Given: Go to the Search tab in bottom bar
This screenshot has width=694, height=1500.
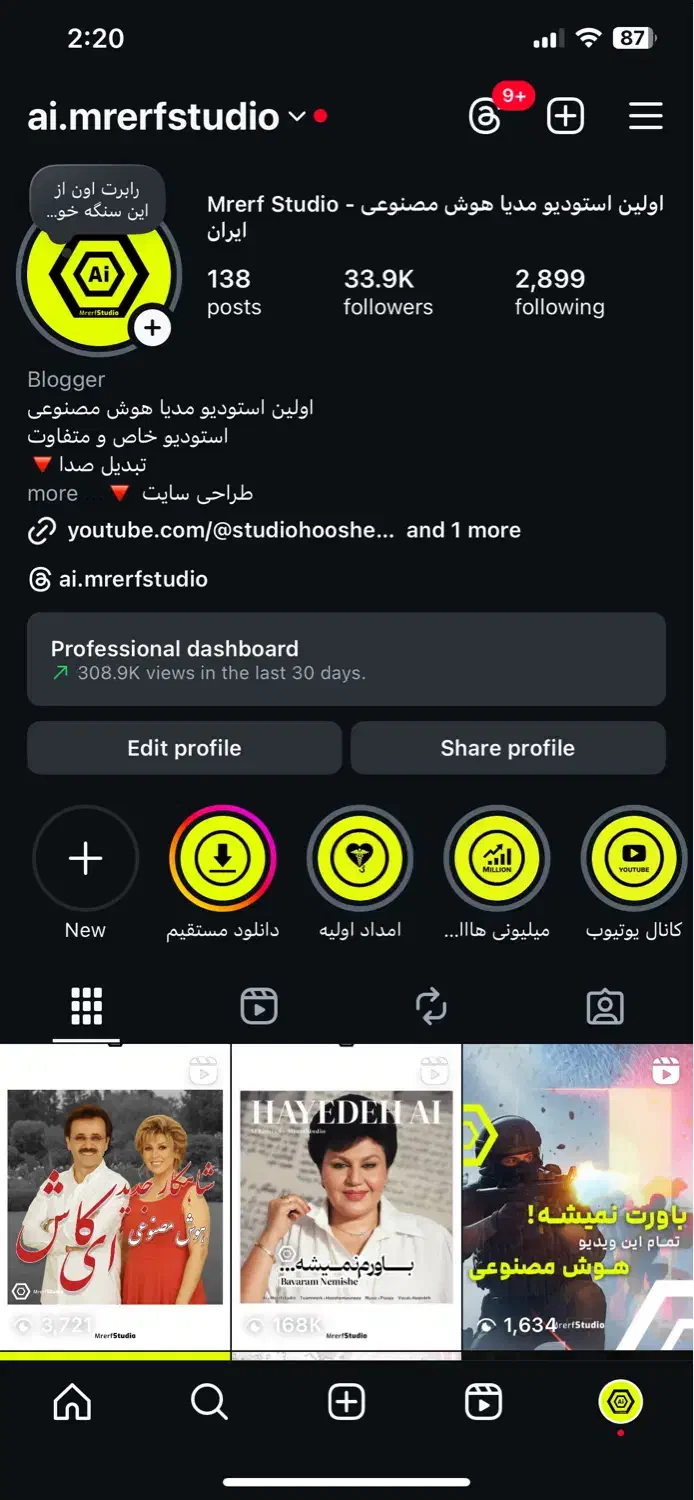Looking at the screenshot, I should pyautogui.click(x=209, y=1403).
